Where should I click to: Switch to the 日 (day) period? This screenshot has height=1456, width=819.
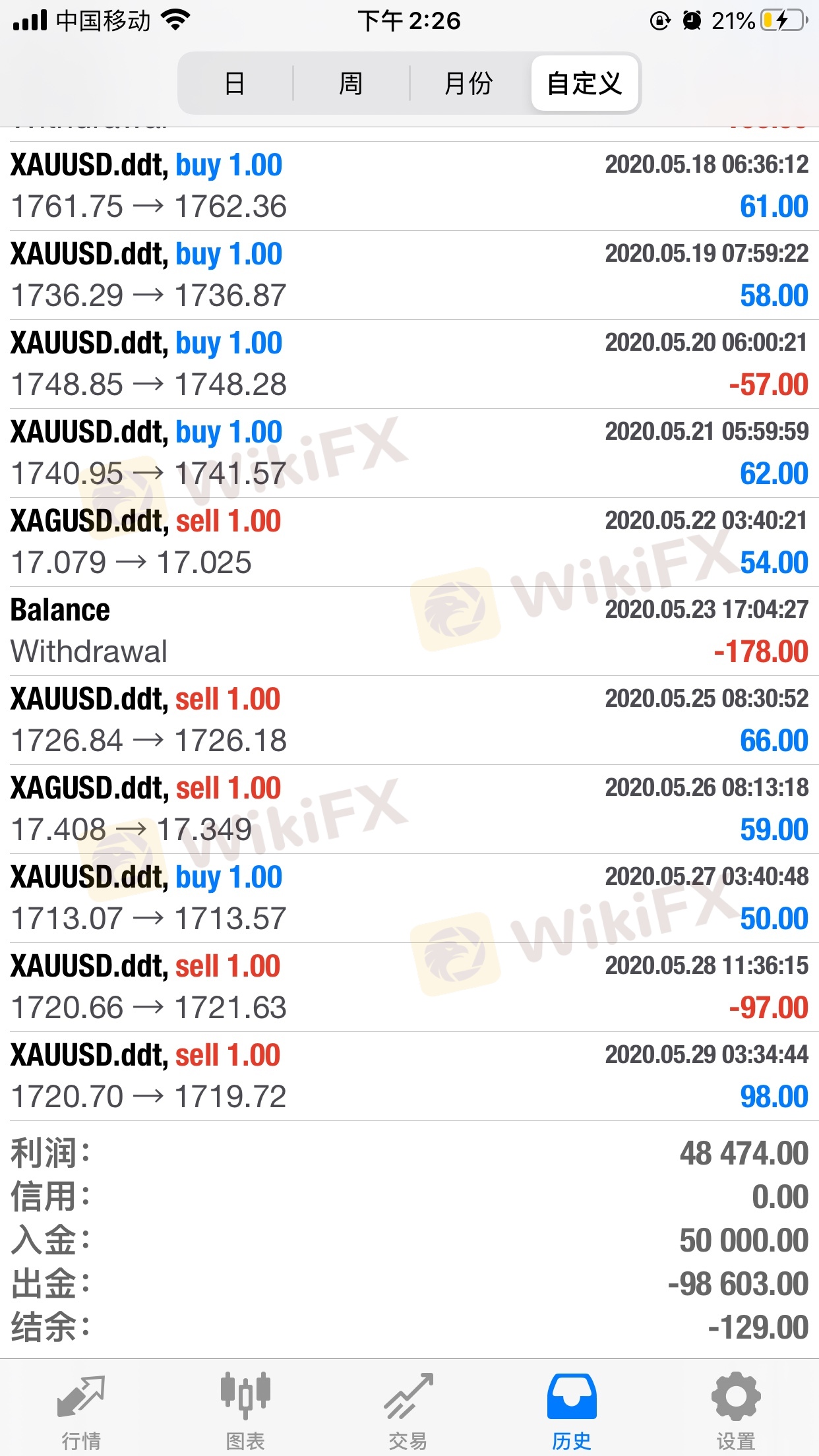(235, 84)
